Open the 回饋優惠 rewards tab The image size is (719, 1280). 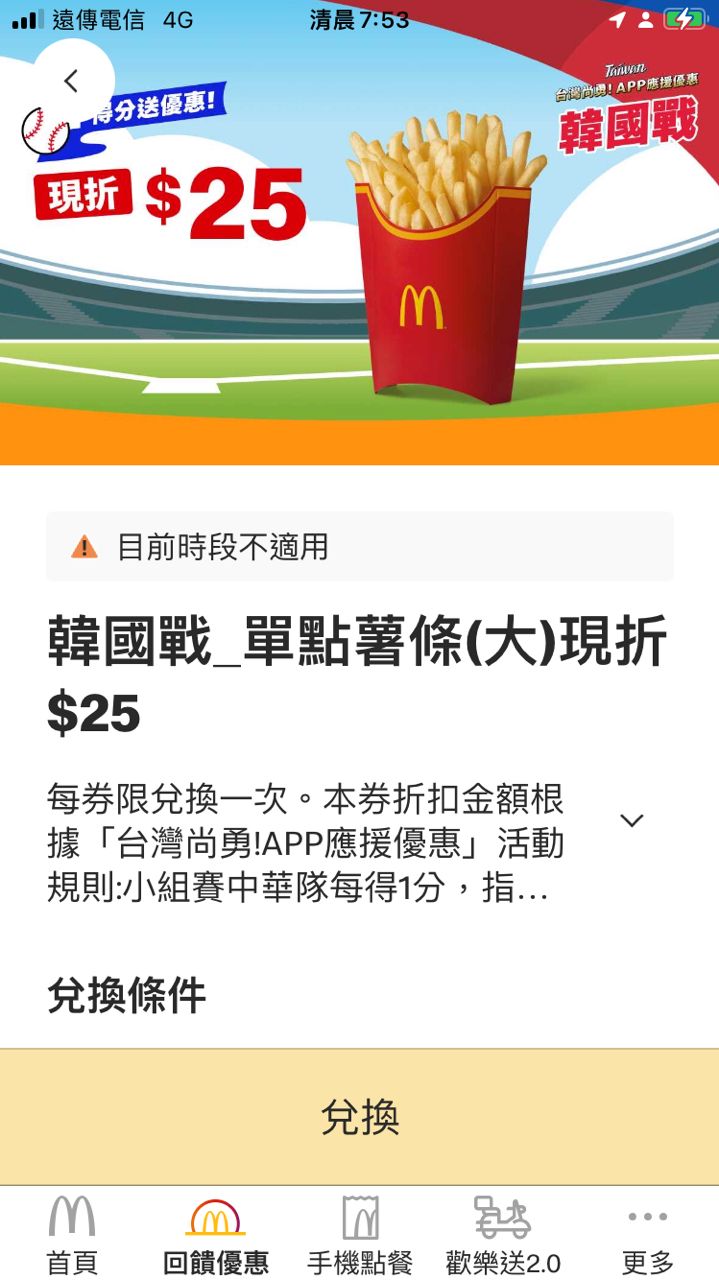pos(216,1235)
